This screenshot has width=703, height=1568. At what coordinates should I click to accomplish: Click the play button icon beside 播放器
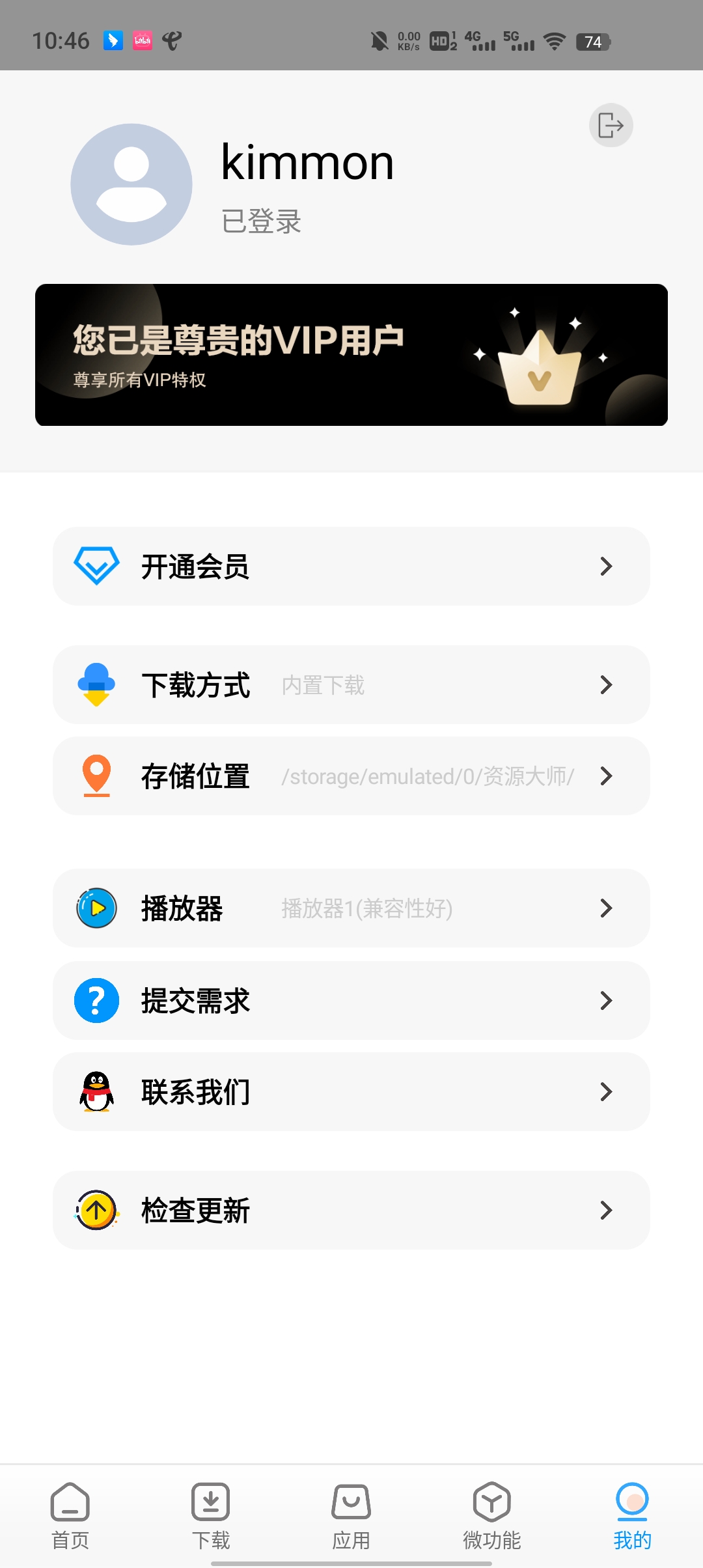click(x=95, y=908)
